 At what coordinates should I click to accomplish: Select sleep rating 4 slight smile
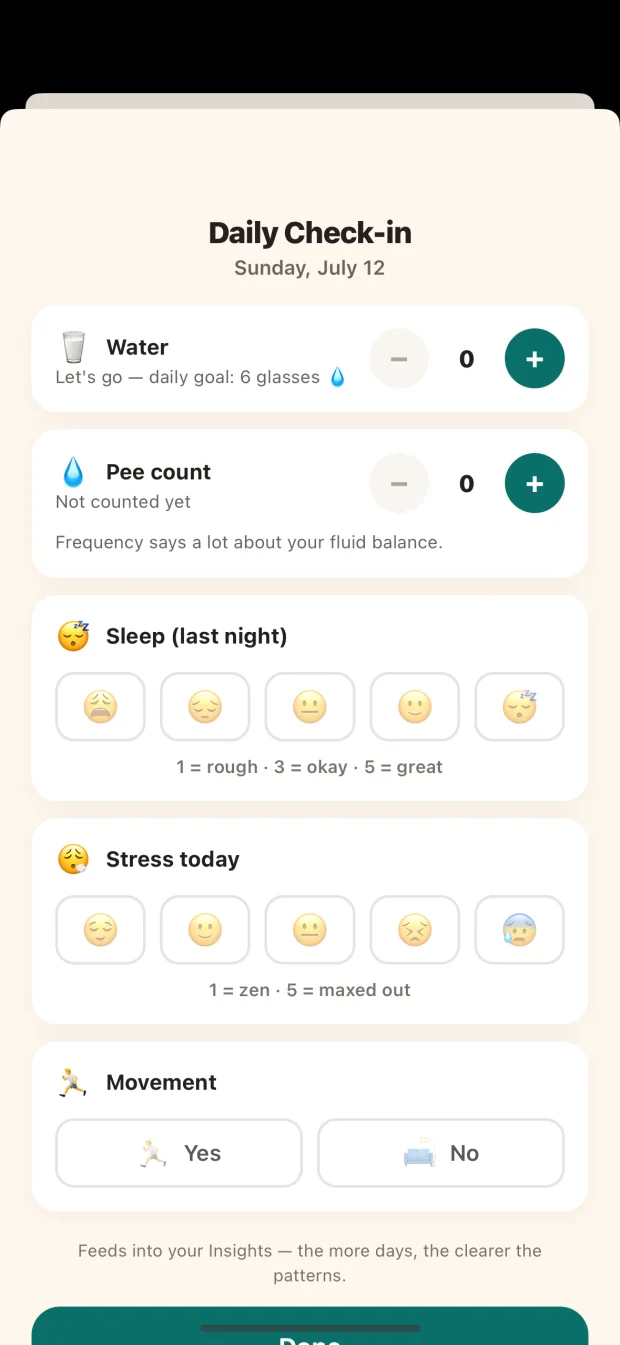[415, 707]
